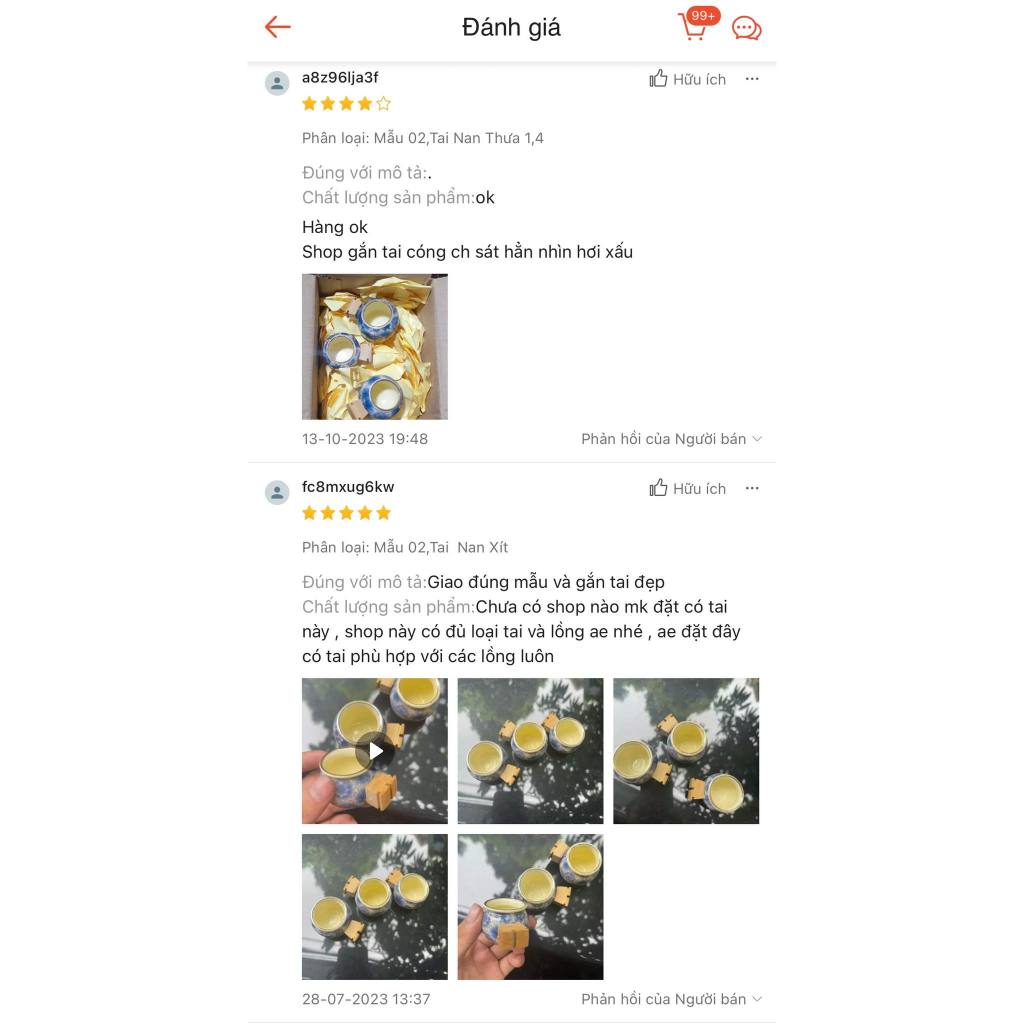View the photo in a8z96lja3f's review
1024x1024 pixels.
tap(375, 346)
